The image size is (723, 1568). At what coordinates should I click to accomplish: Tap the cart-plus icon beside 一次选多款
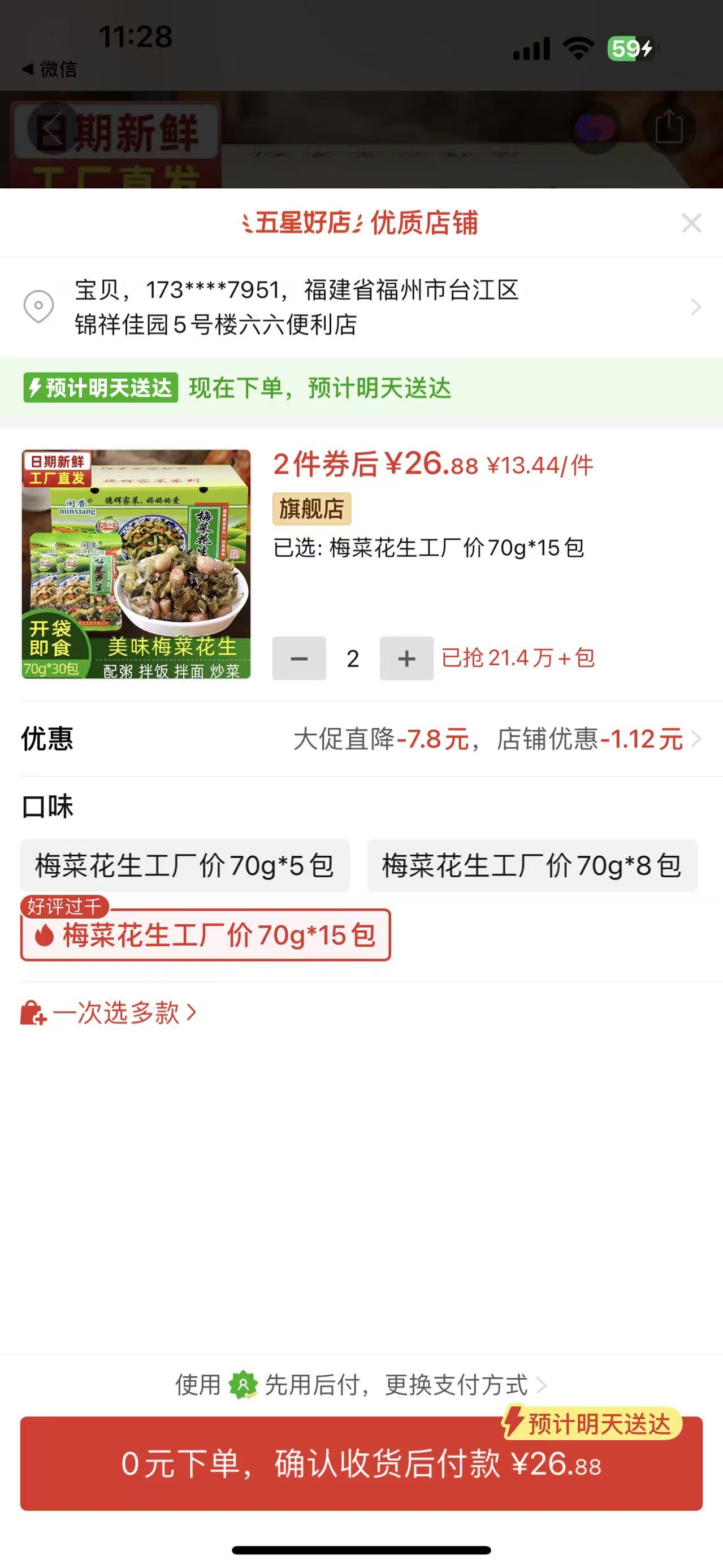click(x=32, y=1012)
